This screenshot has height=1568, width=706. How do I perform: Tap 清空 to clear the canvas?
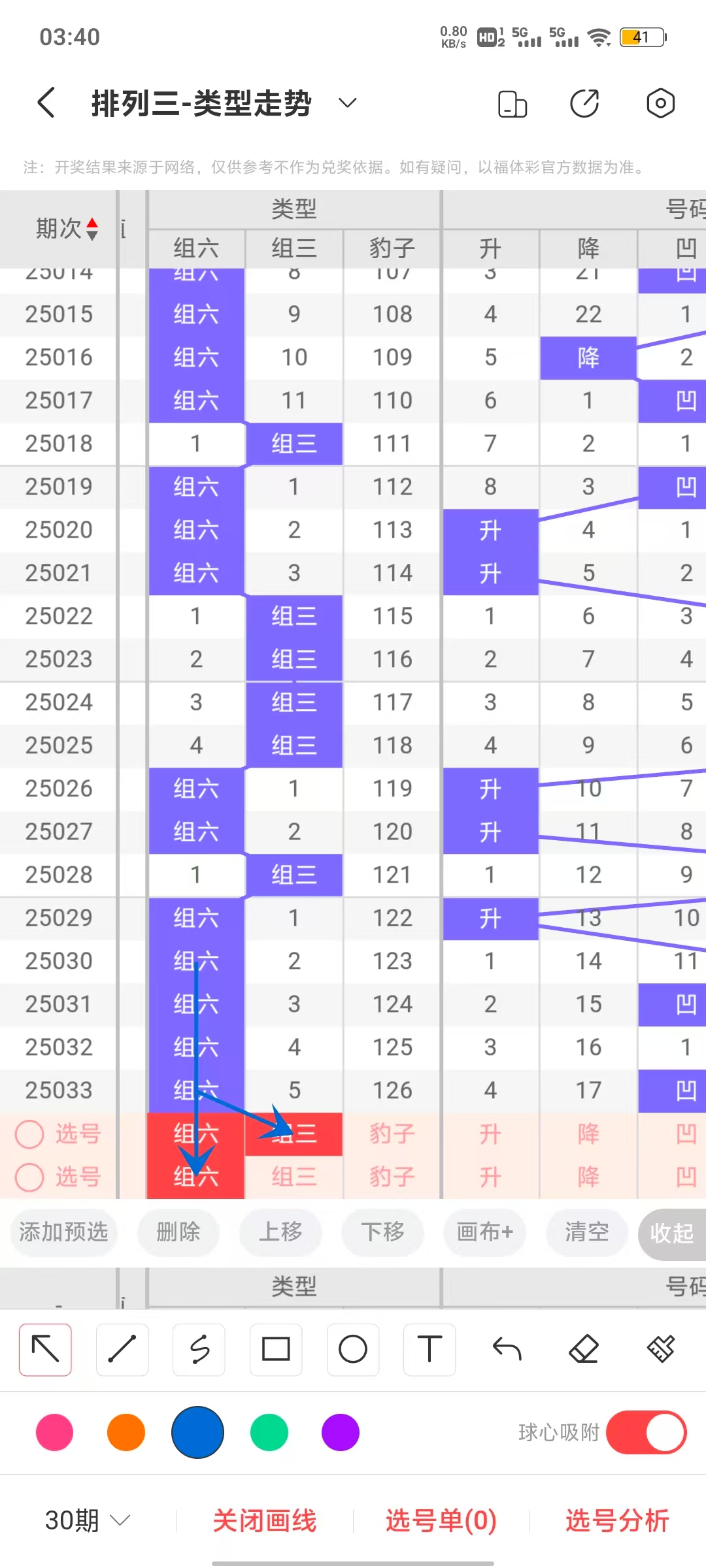click(x=586, y=1232)
